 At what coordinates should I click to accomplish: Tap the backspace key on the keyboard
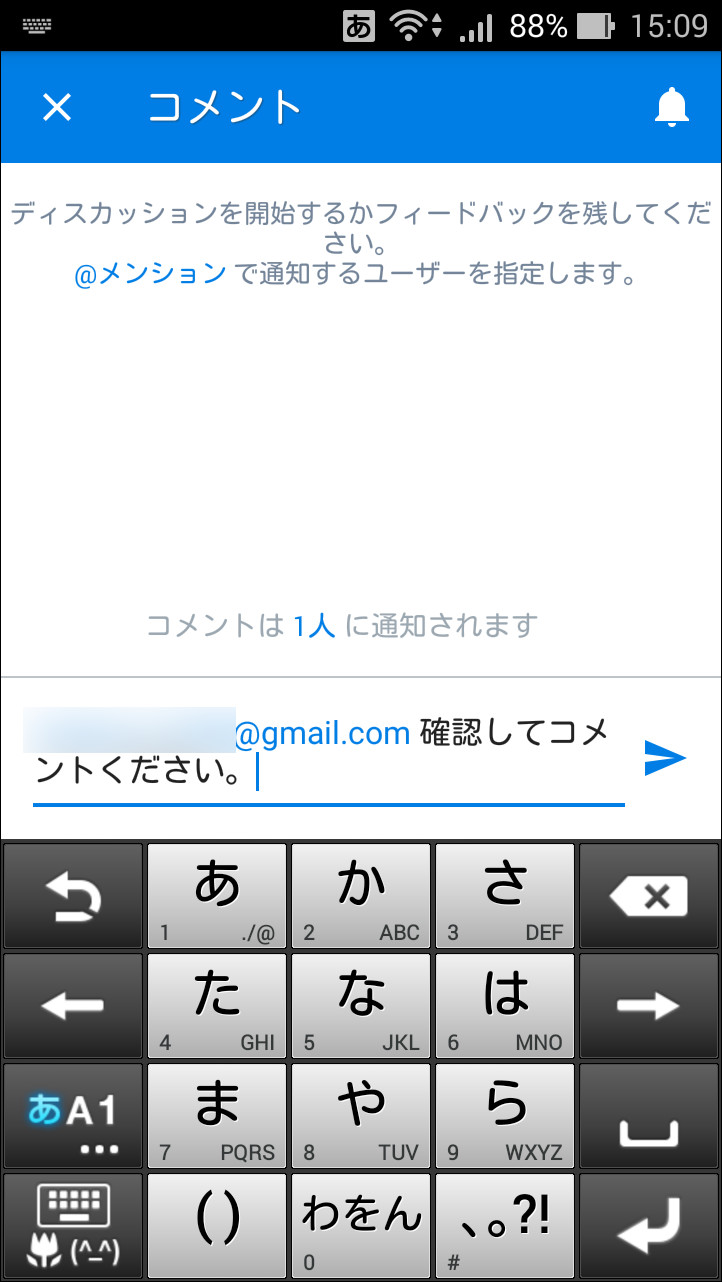[649, 895]
